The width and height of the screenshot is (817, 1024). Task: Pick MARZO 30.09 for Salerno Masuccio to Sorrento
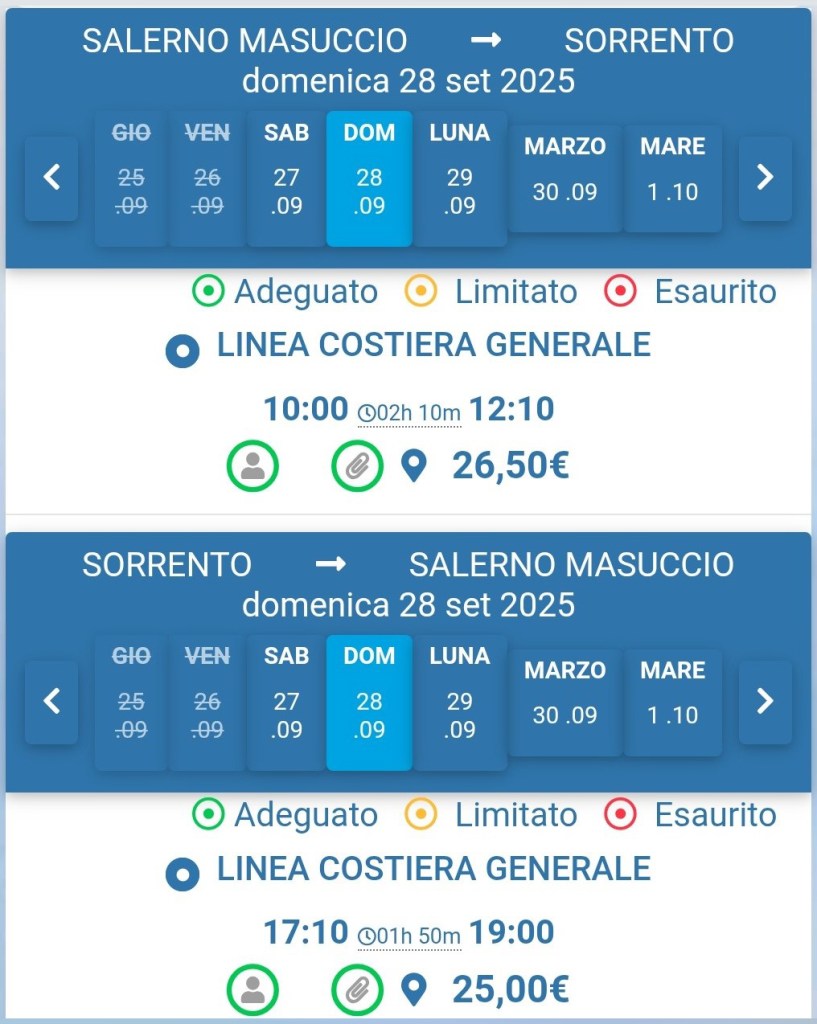tap(565, 178)
